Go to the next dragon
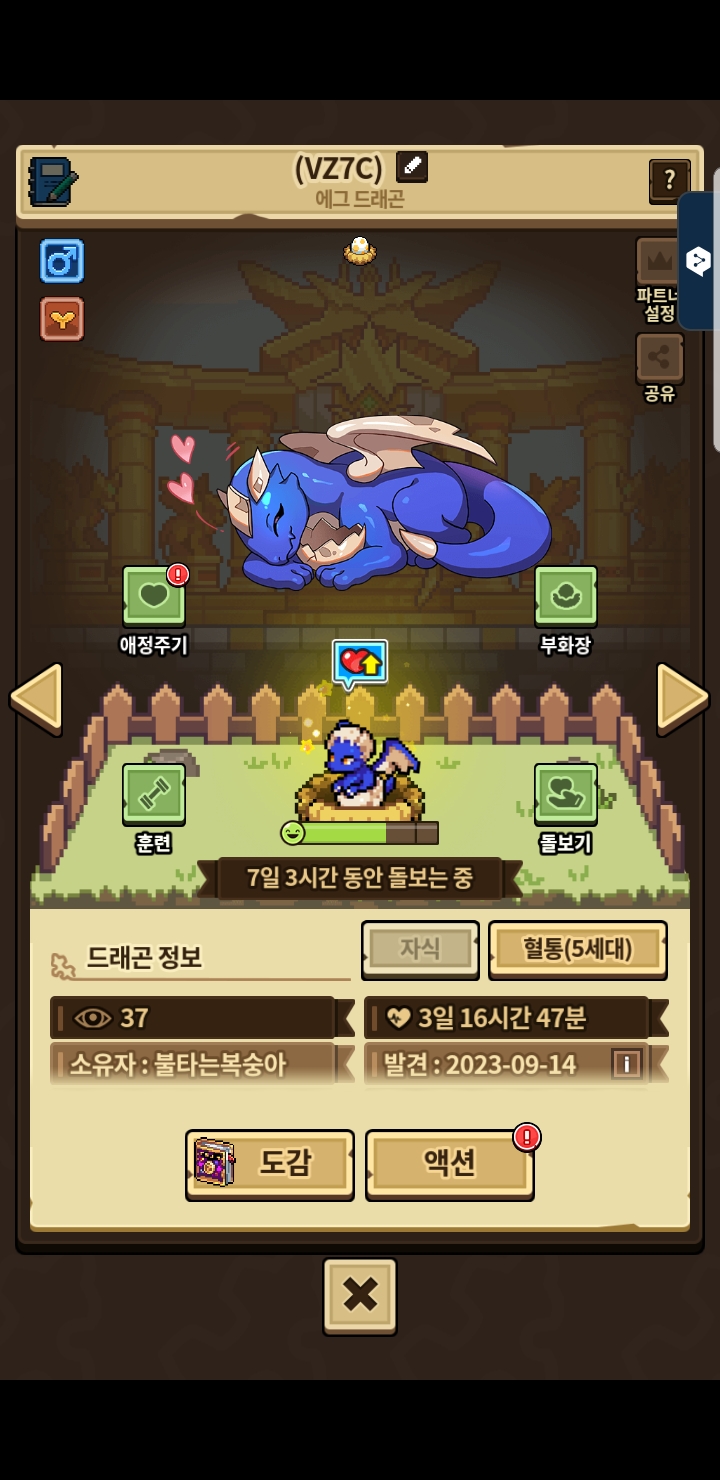The width and height of the screenshot is (720, 1480). pos(682,697)
